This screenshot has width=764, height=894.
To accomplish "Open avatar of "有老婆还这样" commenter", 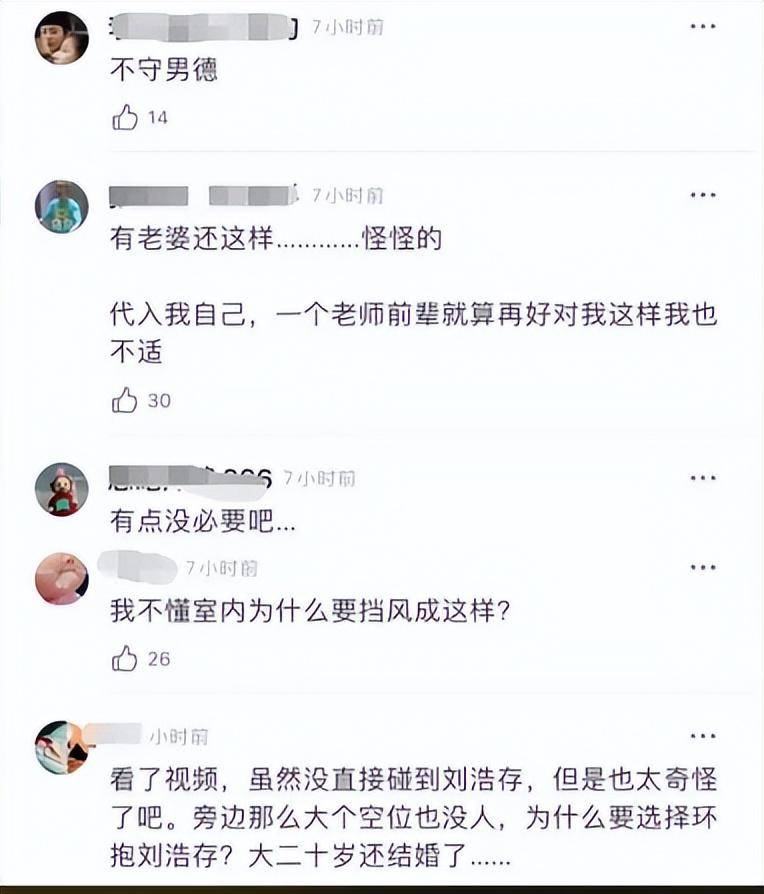I will pyautogui.click(x=62, y=207).
